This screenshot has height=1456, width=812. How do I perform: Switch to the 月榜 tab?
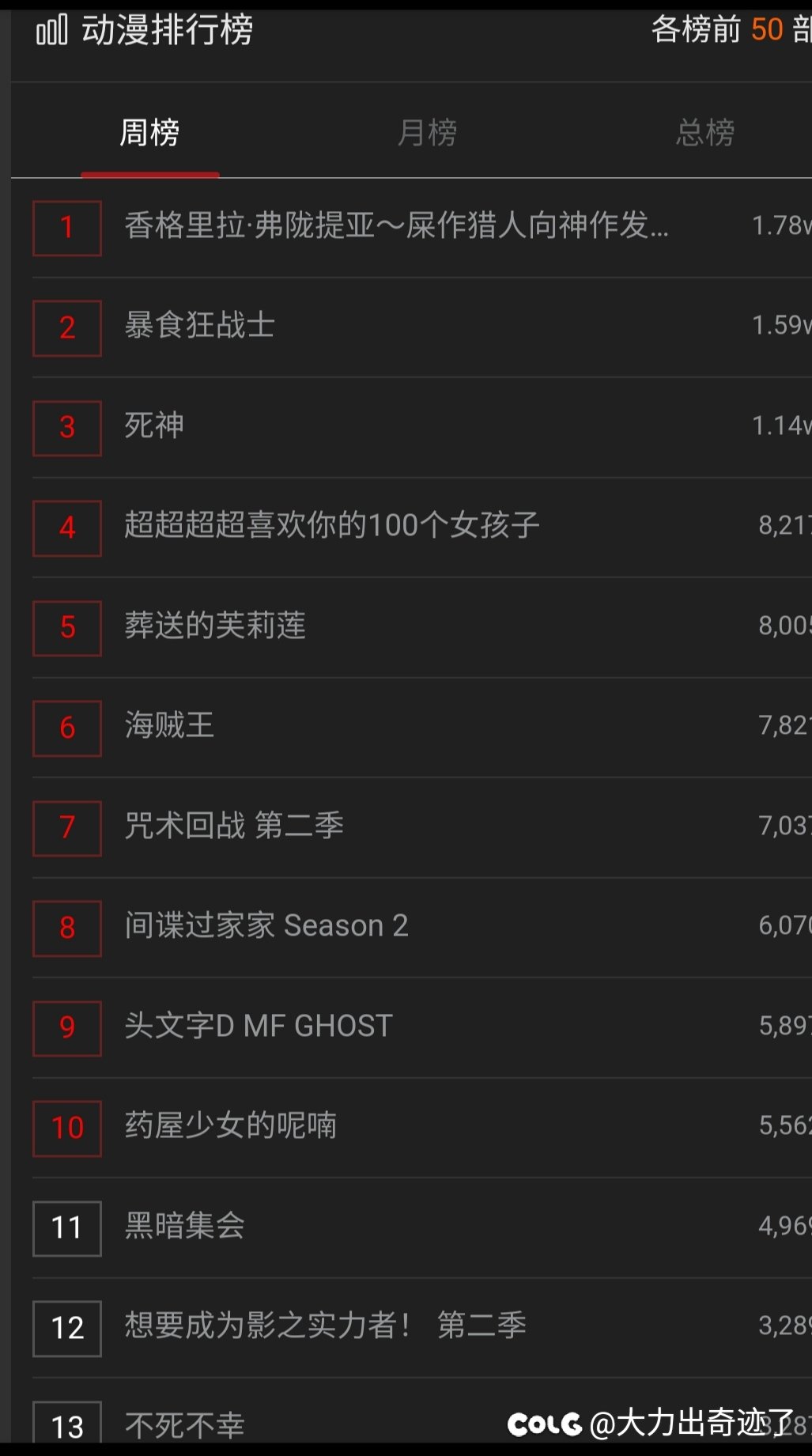tap(427, 132)
